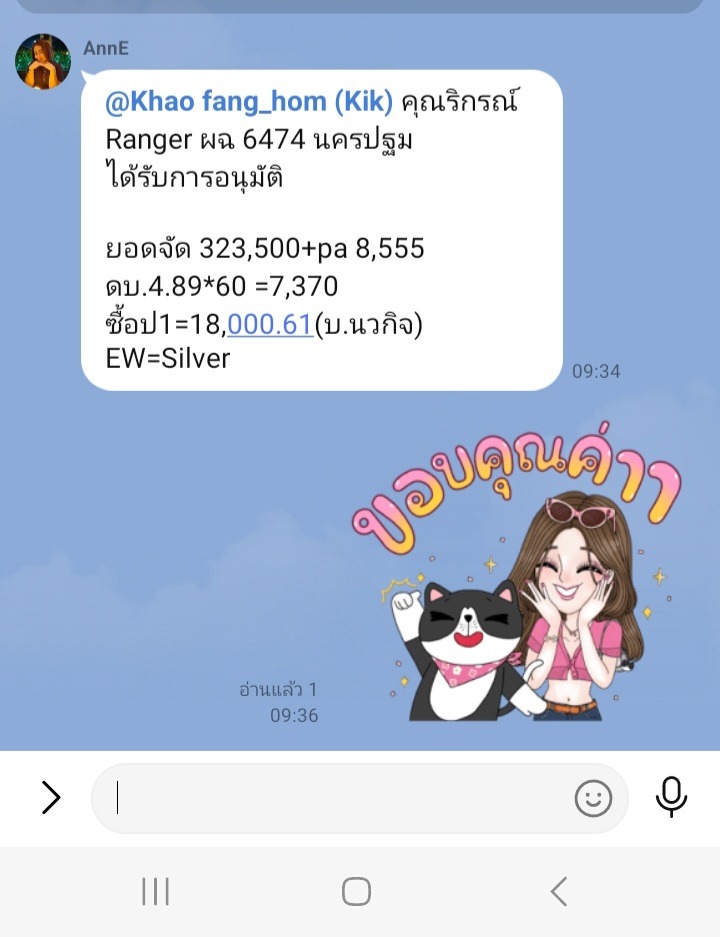Go back using the system back button
Viewport: 720px width, 937px height.
pos(559,891)
